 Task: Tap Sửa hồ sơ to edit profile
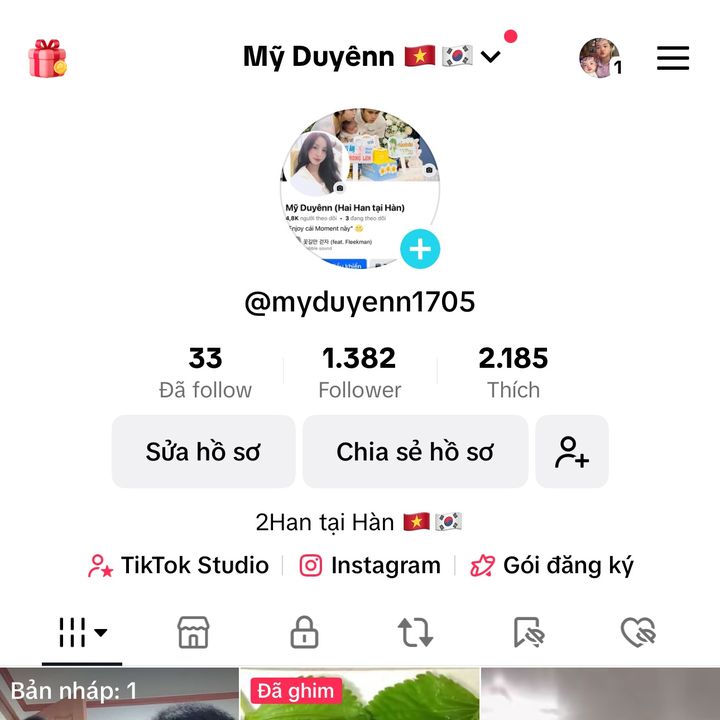tap(203, 452)
